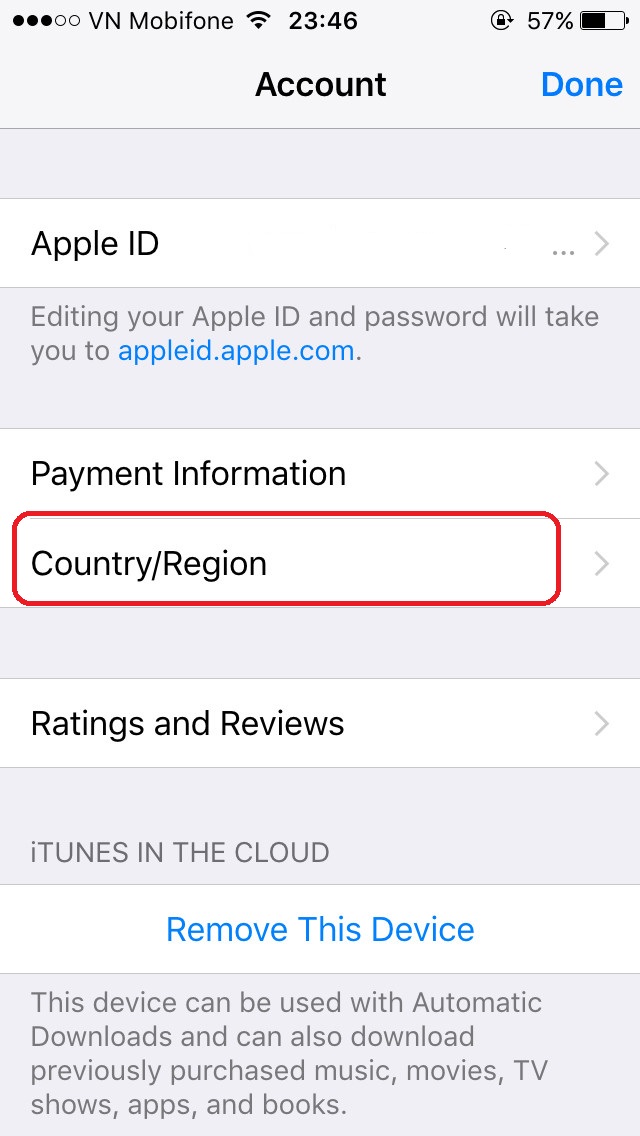Screen dimensions: 640x1136
Task: Open Country/Region settings
Action: click(320, 563)
